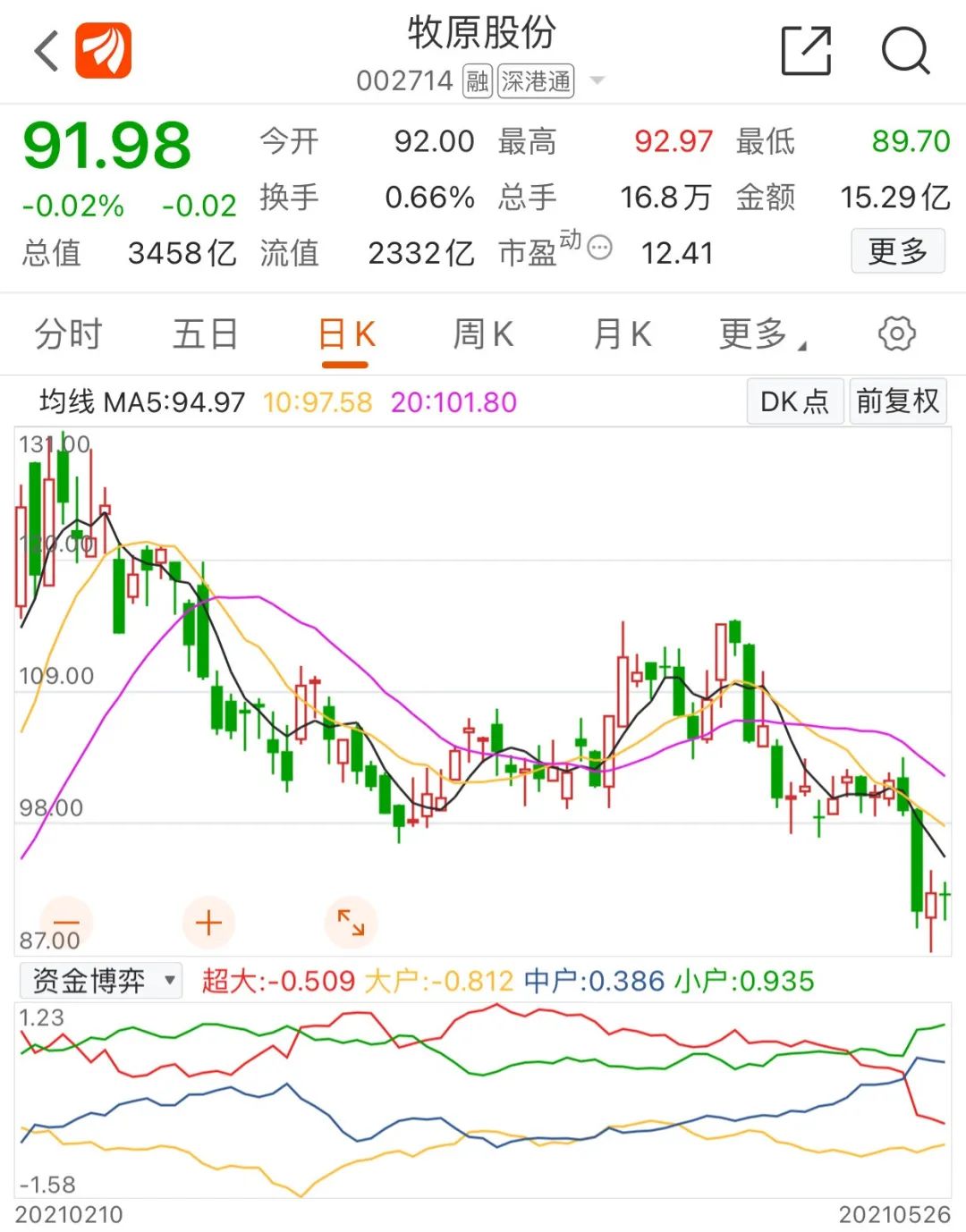Switch to the 五日 chart tab

tap(206, 334)
